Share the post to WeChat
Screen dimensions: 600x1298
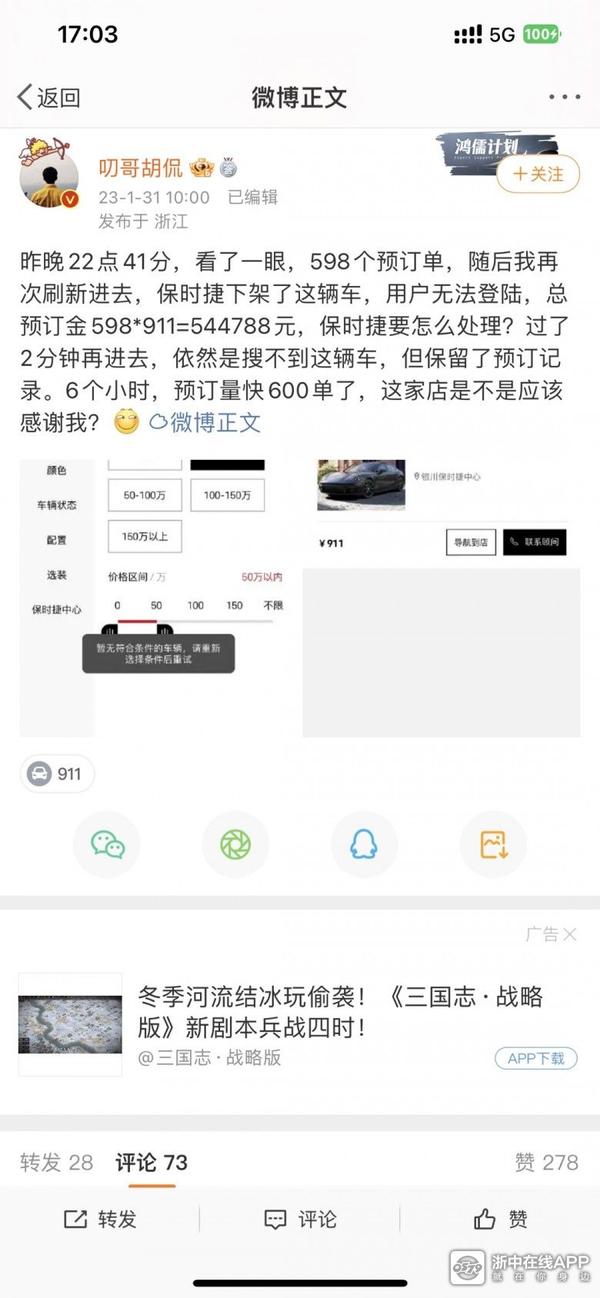(x=107, y=845)
